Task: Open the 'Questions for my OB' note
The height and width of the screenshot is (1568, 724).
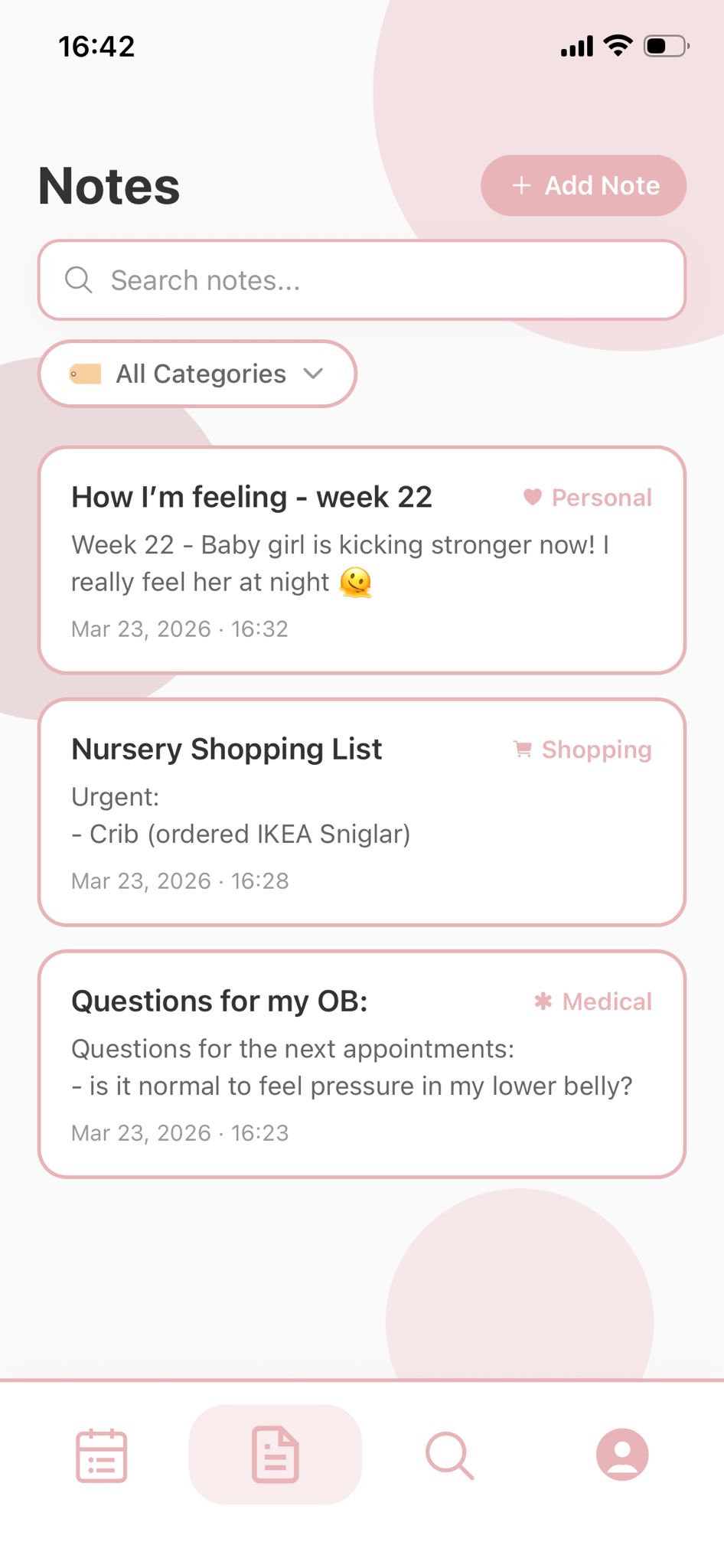Action: tap(362, 1064)
